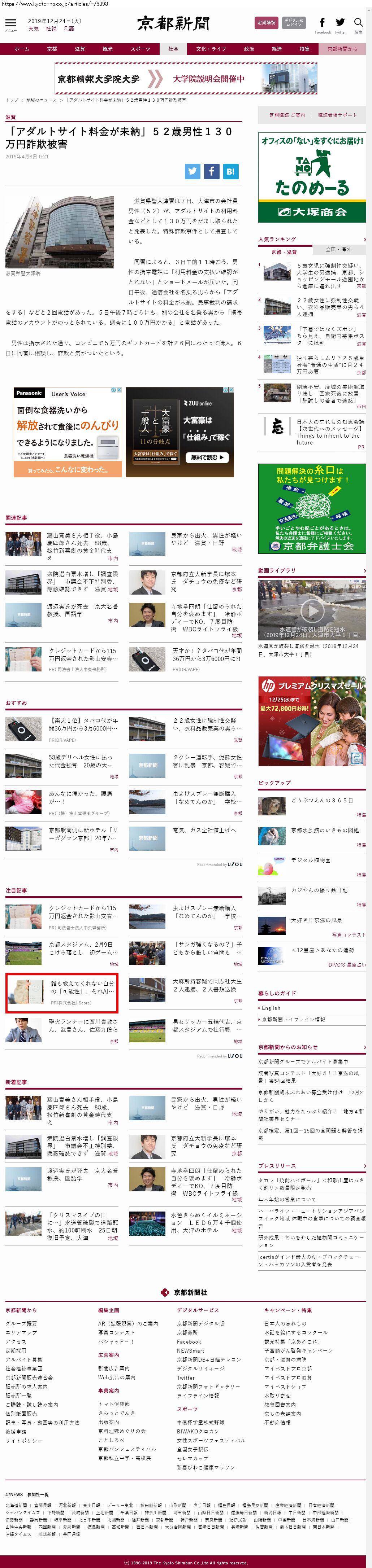Share article on Facebook
The width and height of the screenshot is (372, 1568).
point(211,171)
